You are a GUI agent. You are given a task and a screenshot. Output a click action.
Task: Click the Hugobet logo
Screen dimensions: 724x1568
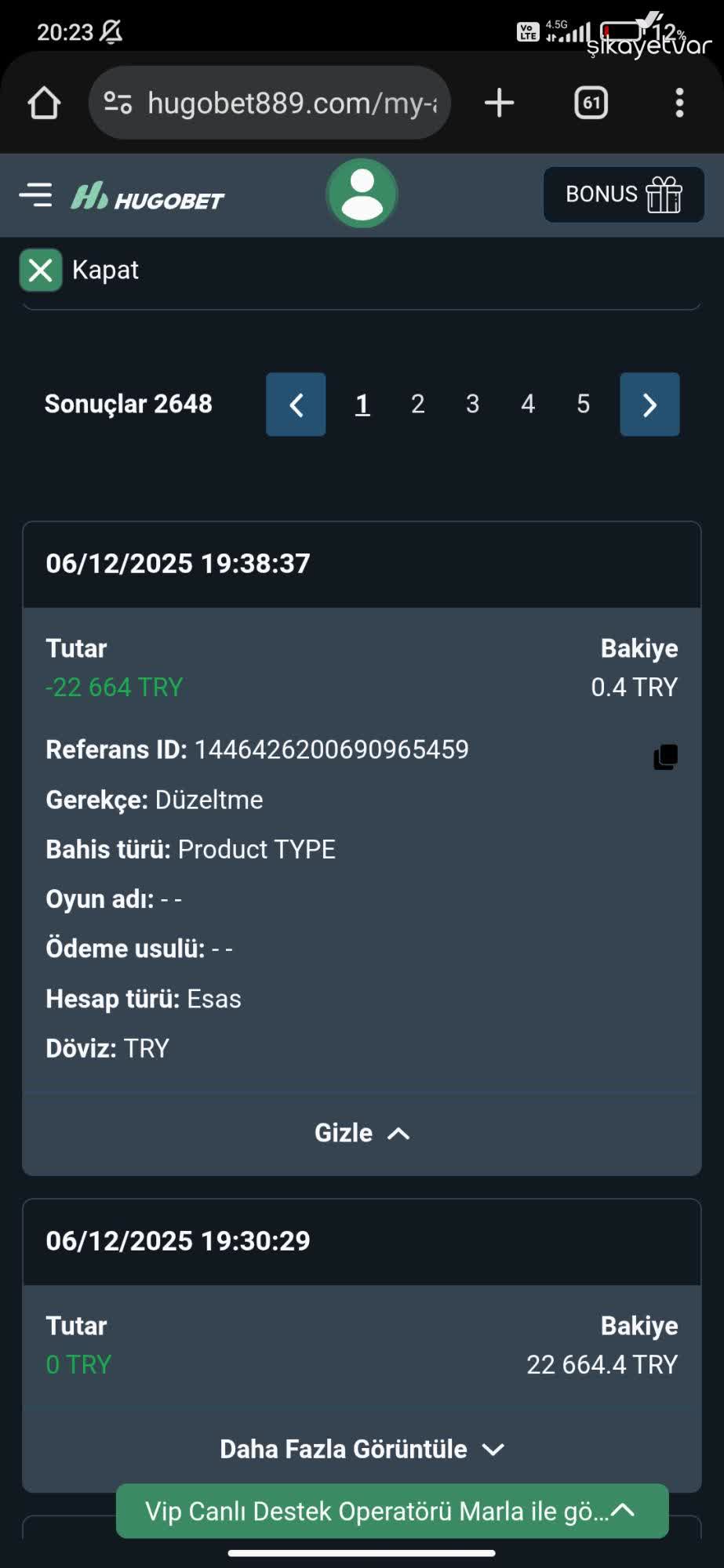coord(148,196)
